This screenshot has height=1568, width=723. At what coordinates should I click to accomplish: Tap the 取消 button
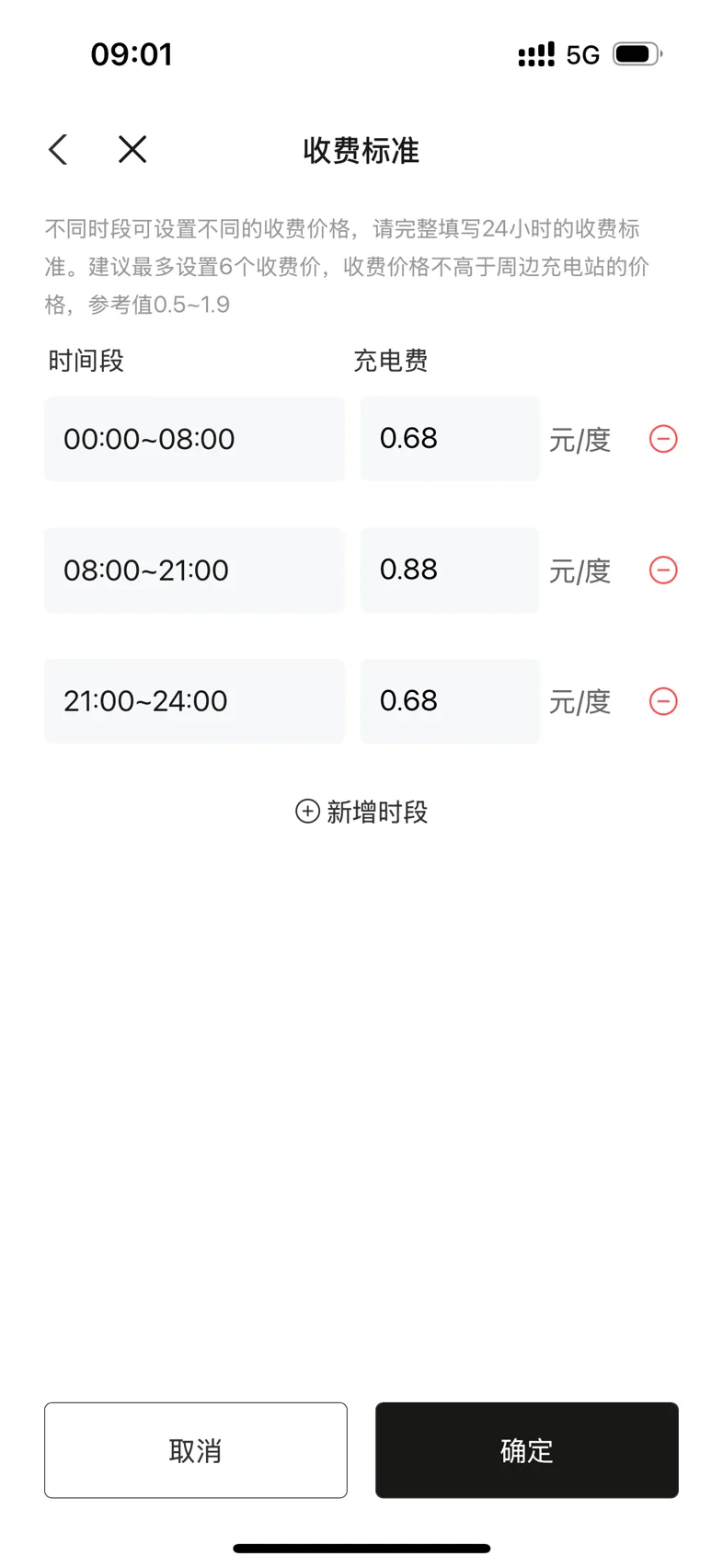coord(196,1450)
